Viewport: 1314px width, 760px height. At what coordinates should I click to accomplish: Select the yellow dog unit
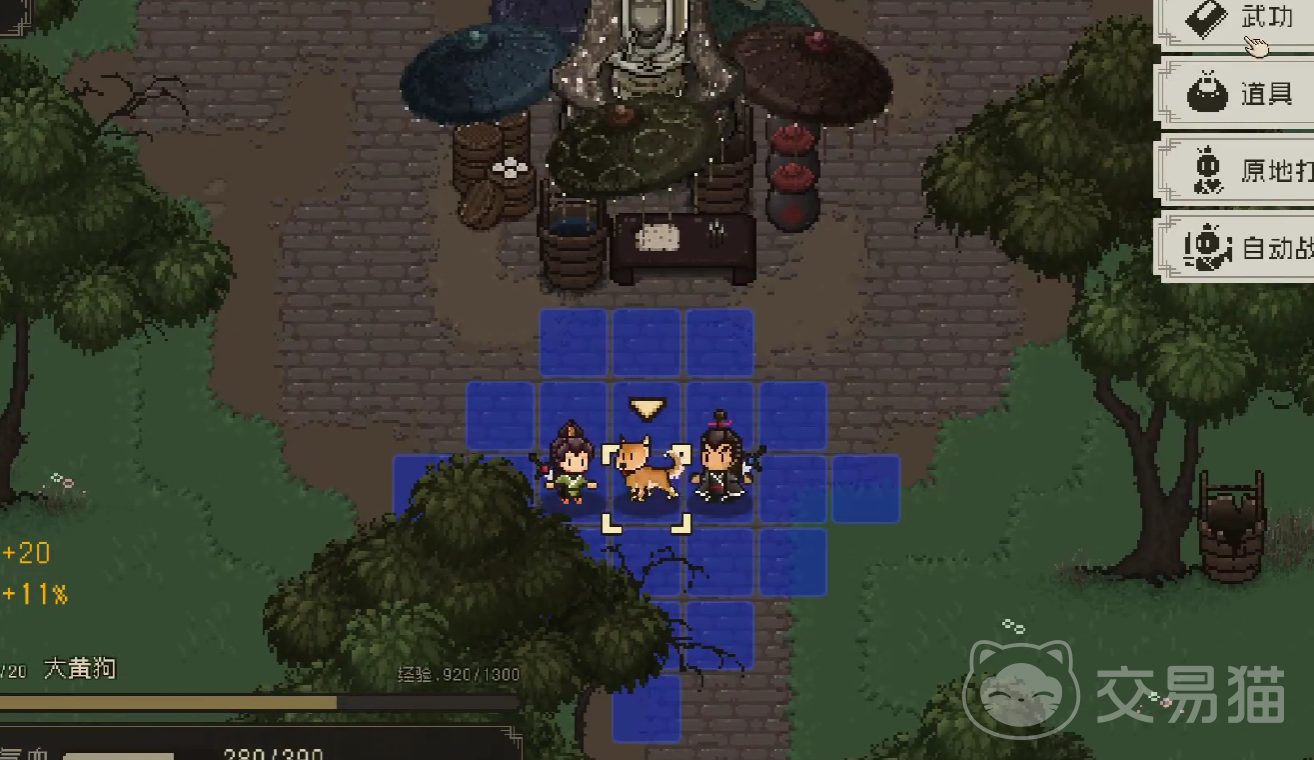[647, 472]
